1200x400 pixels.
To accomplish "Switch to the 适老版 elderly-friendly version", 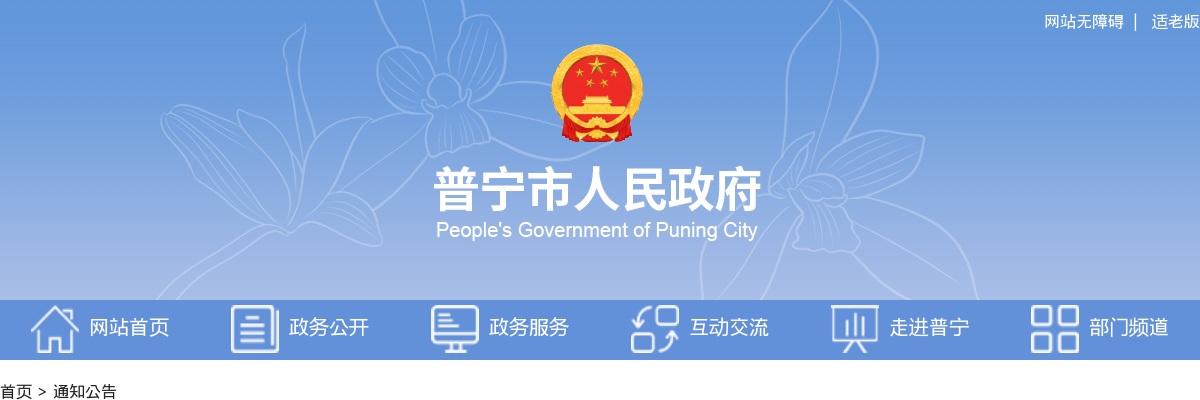I will click(1175, 22).
